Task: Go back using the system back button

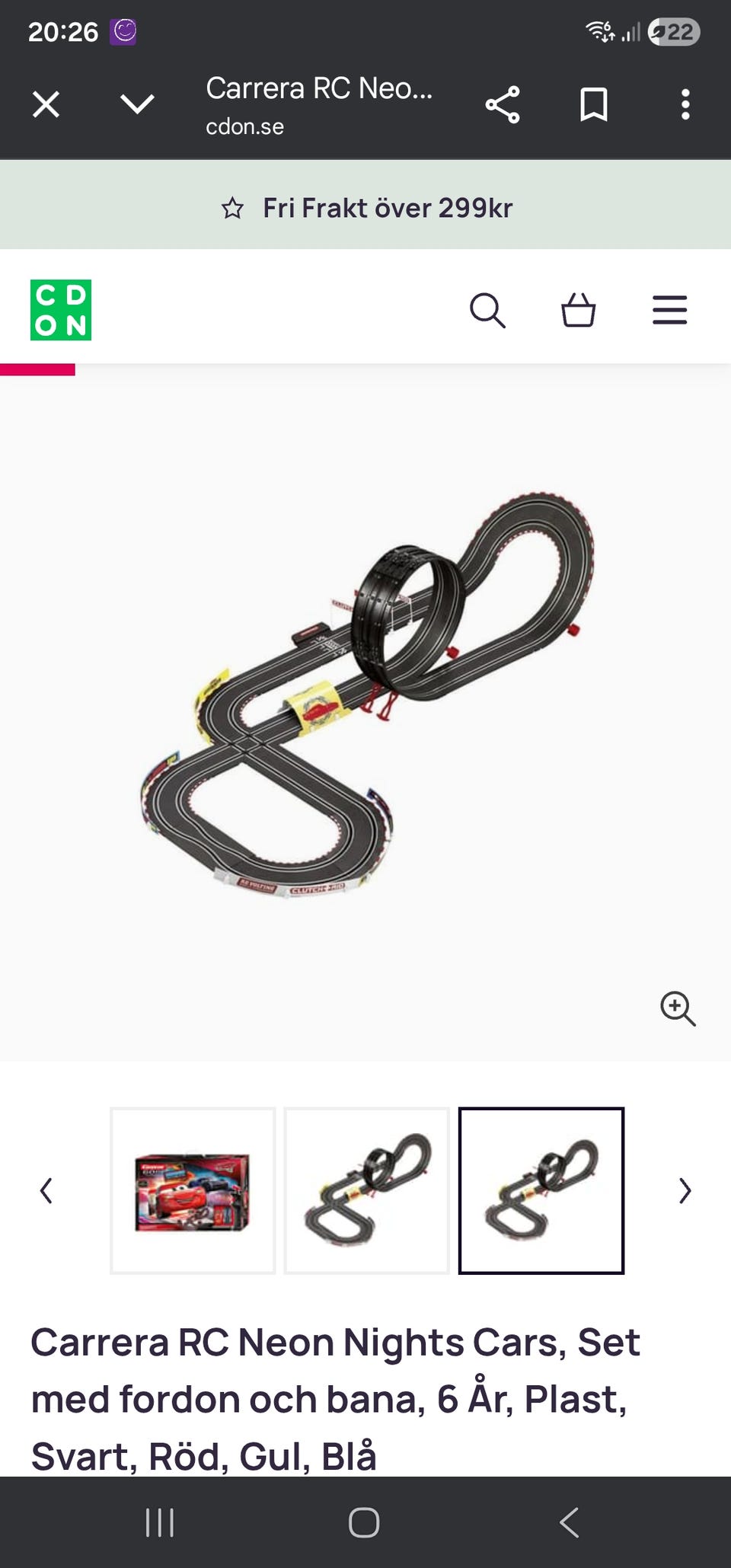Action: pos(570,1522)
